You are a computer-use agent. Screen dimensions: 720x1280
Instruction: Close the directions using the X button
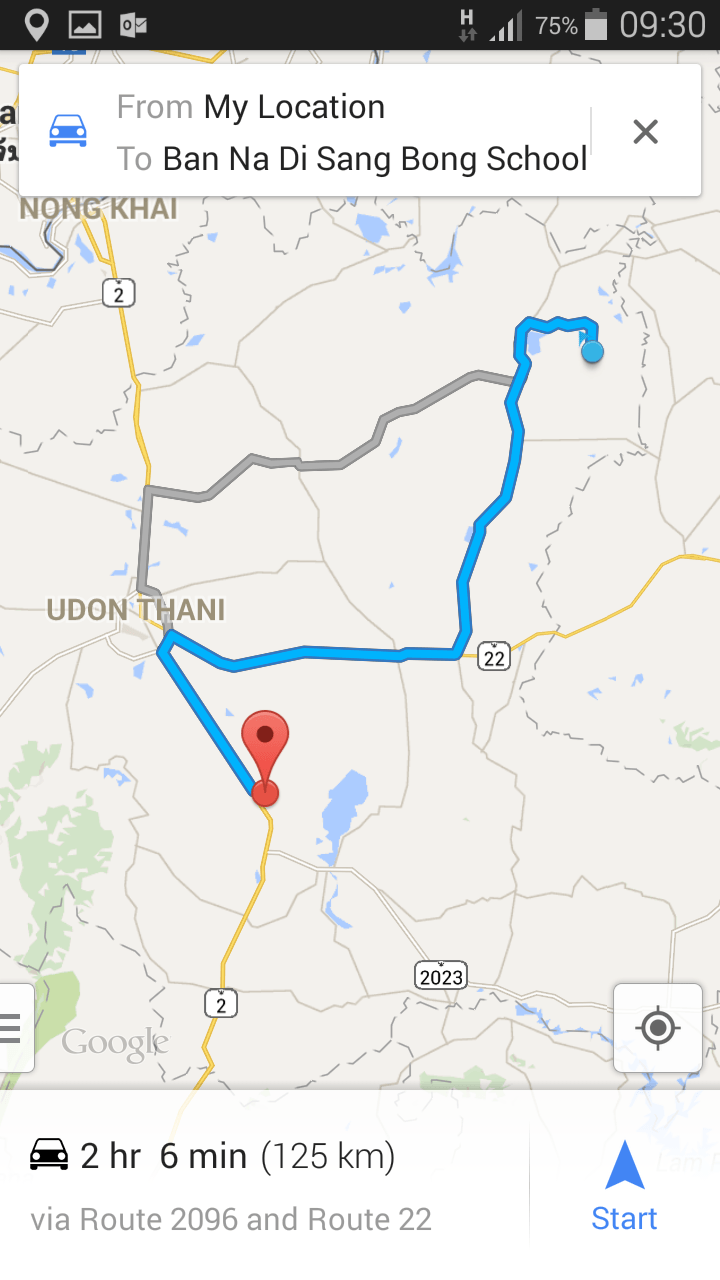646,132
